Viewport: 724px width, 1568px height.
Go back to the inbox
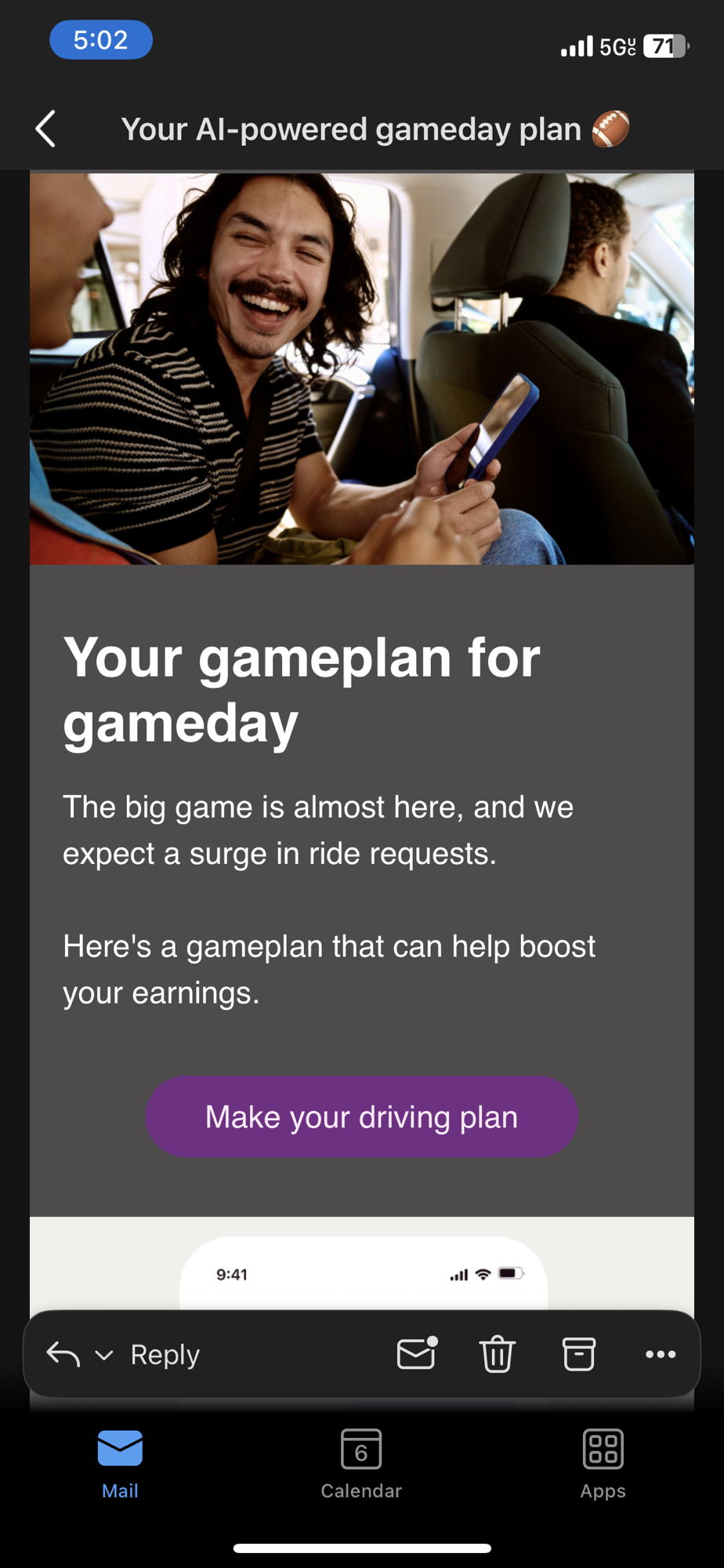point(45,129)
